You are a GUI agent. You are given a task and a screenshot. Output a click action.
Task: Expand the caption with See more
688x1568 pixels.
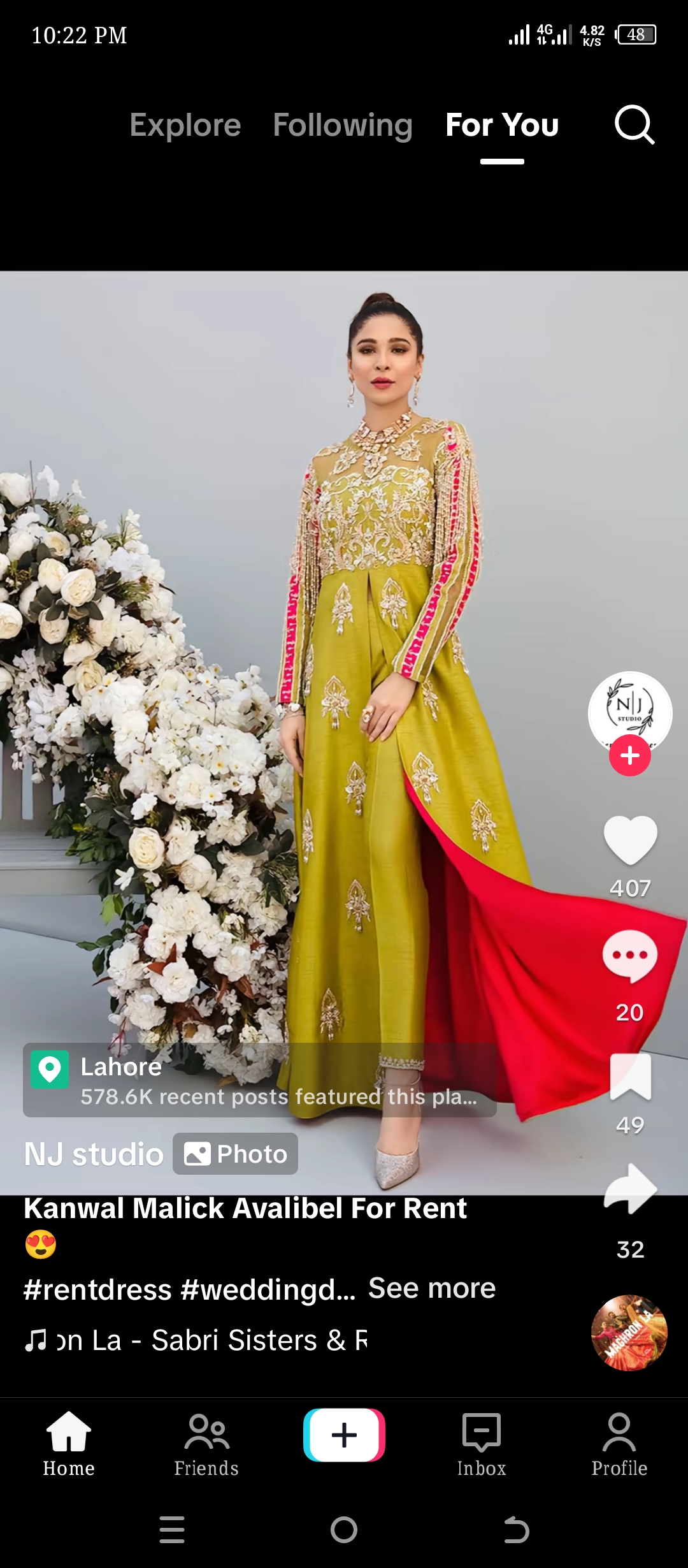(432, 1288)
